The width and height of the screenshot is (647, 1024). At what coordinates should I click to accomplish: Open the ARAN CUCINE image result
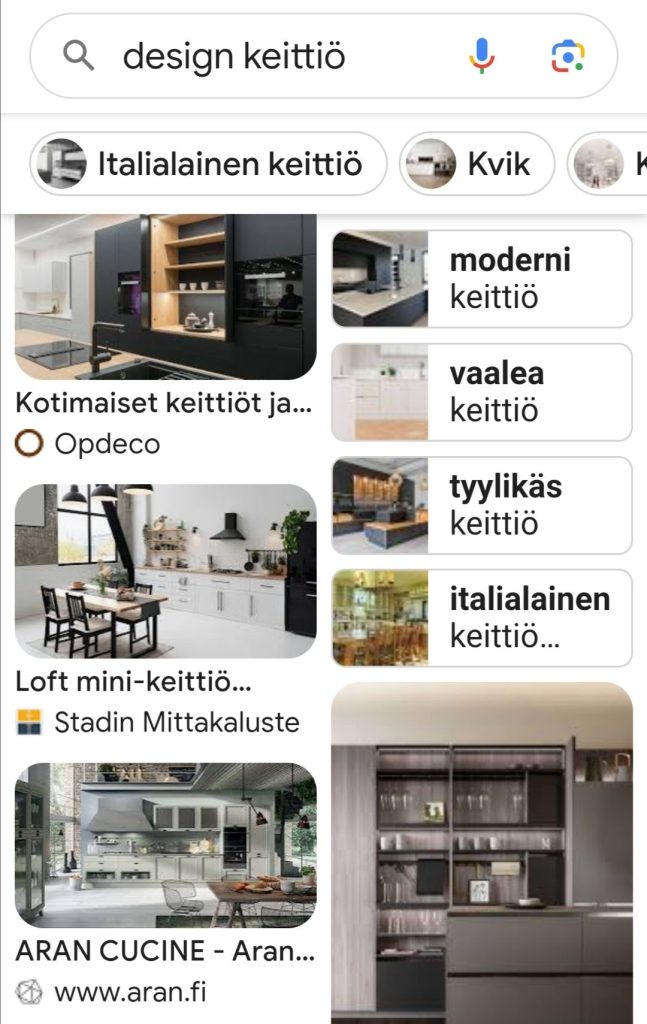pyautogui.click(x=165, y=846)
